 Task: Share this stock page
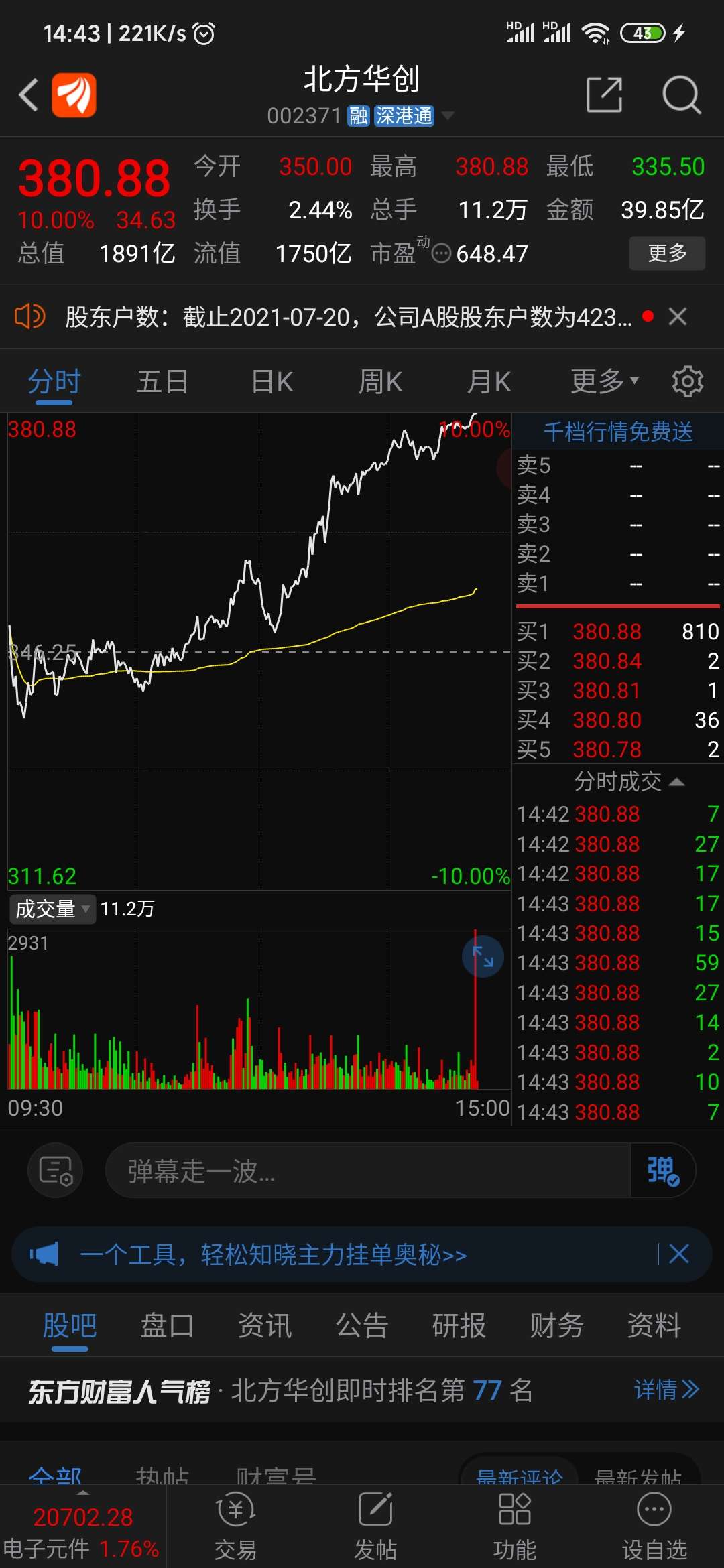tap(604, 94)
